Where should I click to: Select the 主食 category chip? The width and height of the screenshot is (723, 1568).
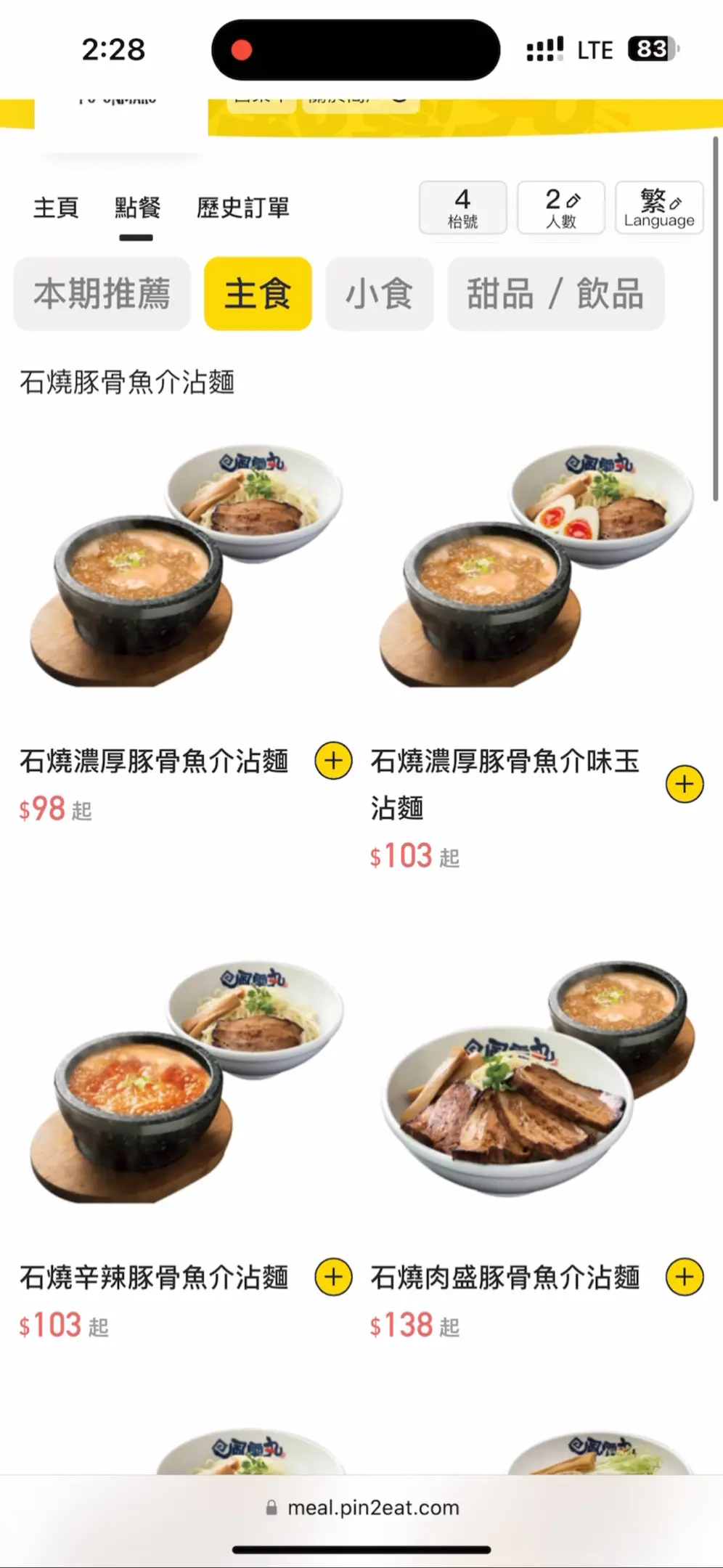[258, 294]
